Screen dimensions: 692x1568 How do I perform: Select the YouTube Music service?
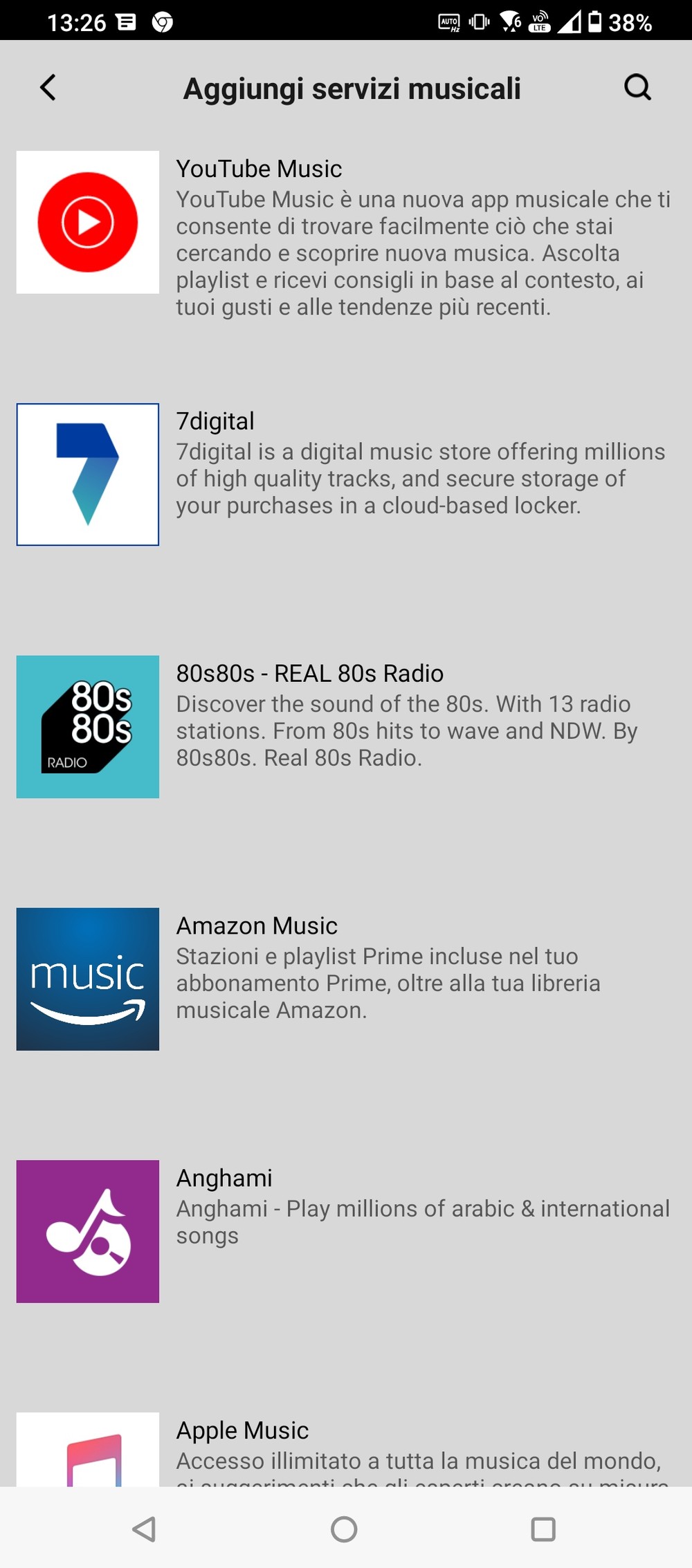346,234
